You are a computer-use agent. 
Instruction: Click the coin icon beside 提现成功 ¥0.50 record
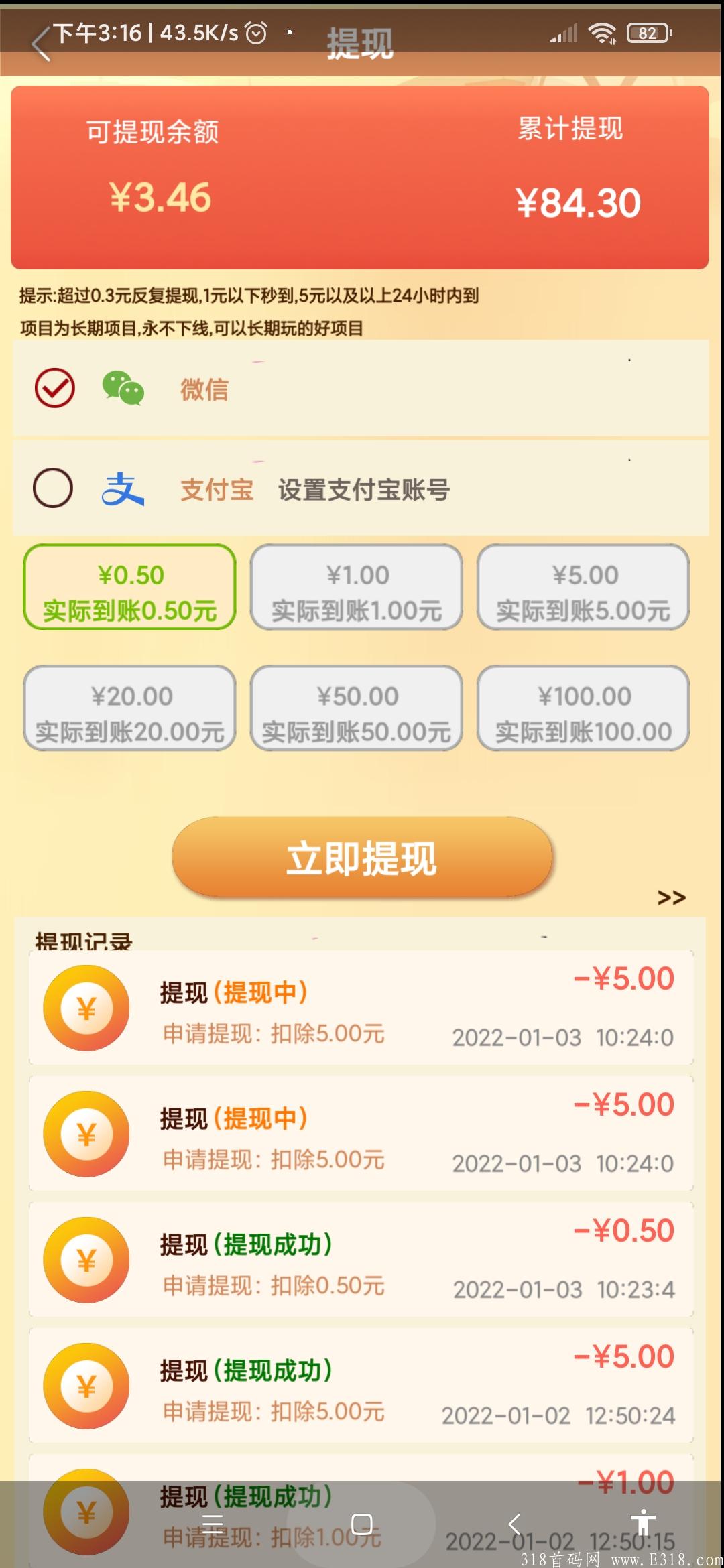tap(85, 1260)
